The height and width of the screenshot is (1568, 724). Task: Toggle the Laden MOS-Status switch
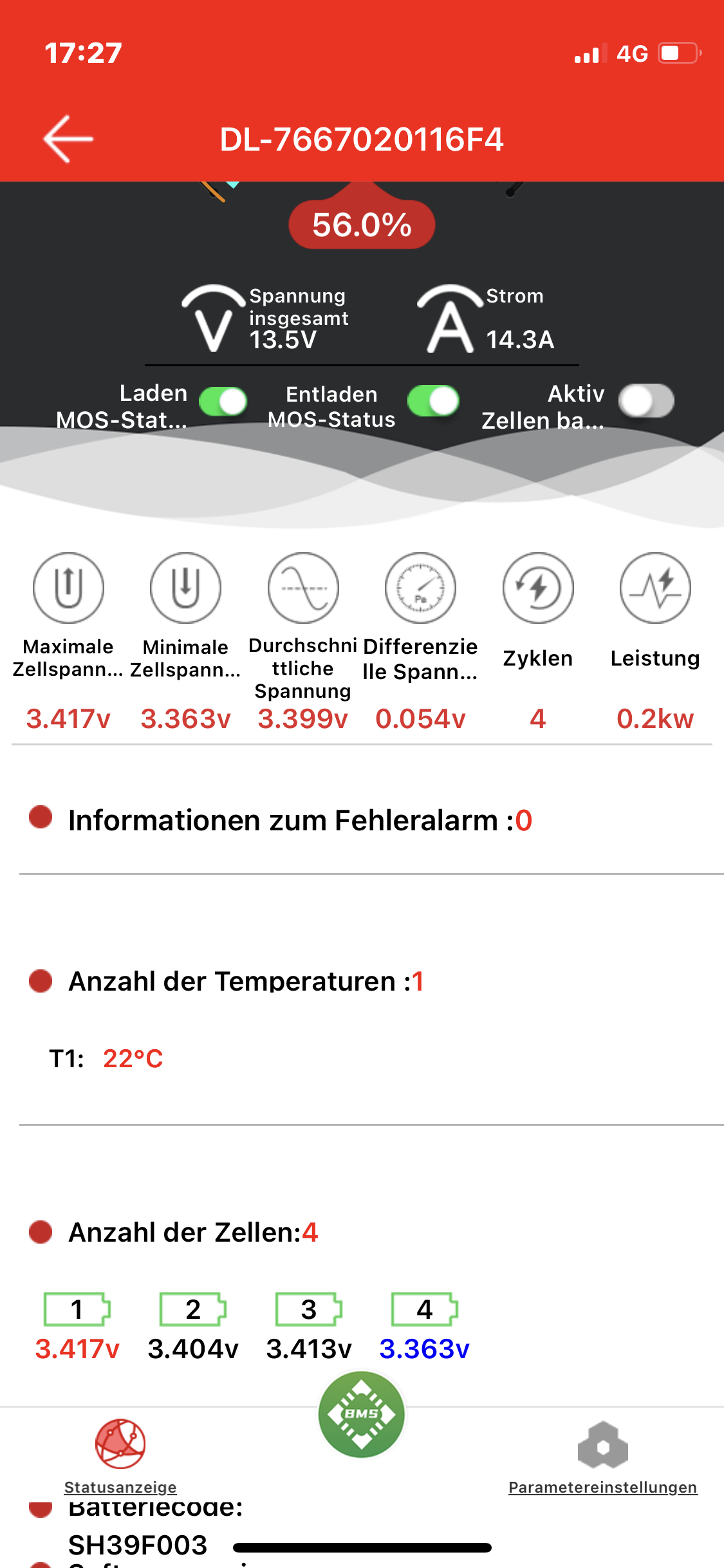click(223, 402)
